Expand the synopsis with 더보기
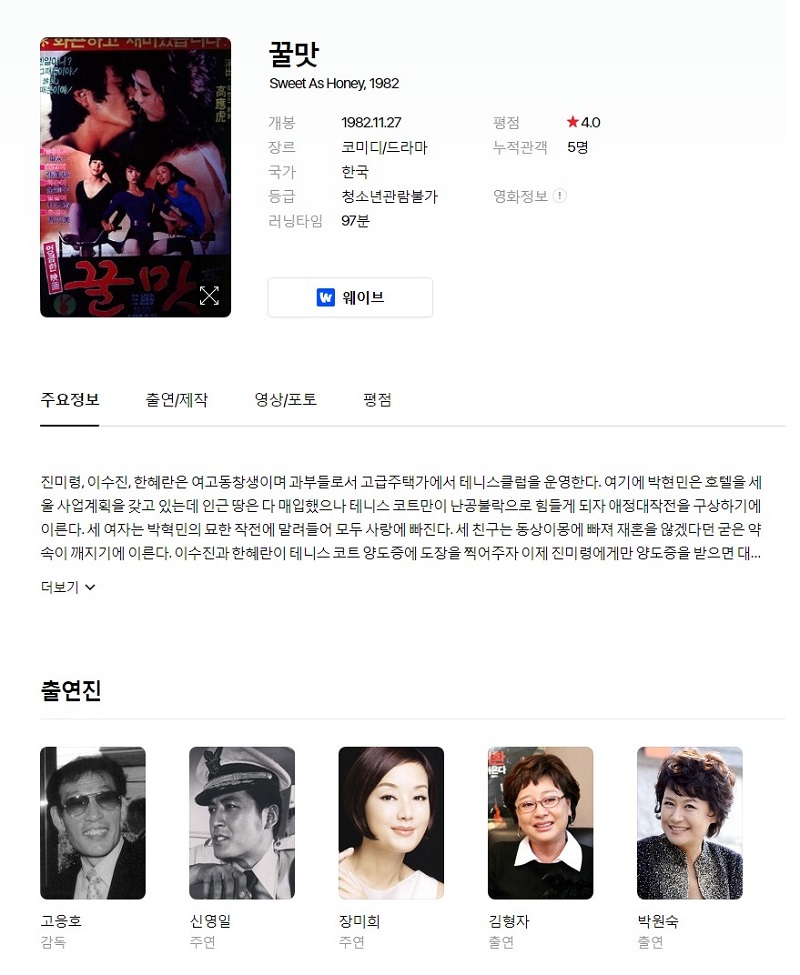Viewport: 800px width, 975px height. click(x=68, y=587)
